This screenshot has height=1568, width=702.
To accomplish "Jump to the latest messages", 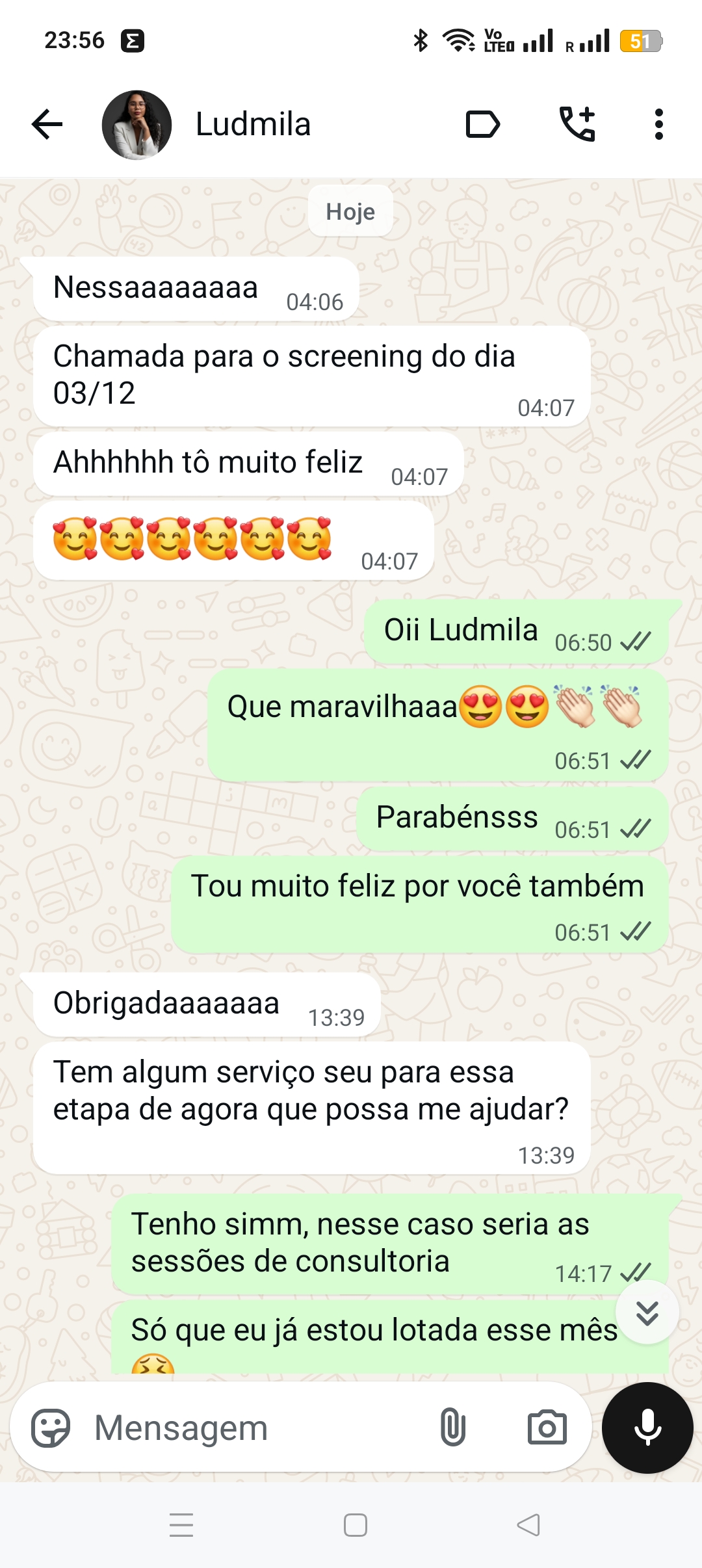I will [647, 1313].
